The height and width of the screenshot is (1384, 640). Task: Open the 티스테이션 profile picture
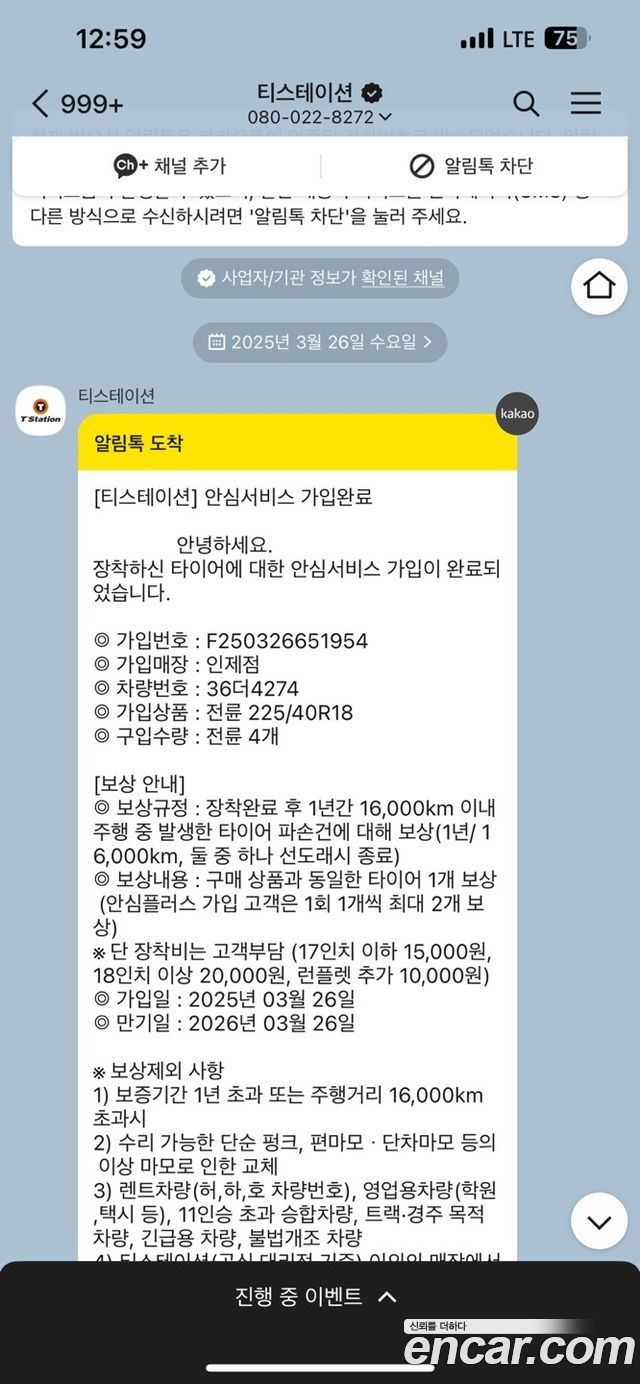tap(41, 411)
